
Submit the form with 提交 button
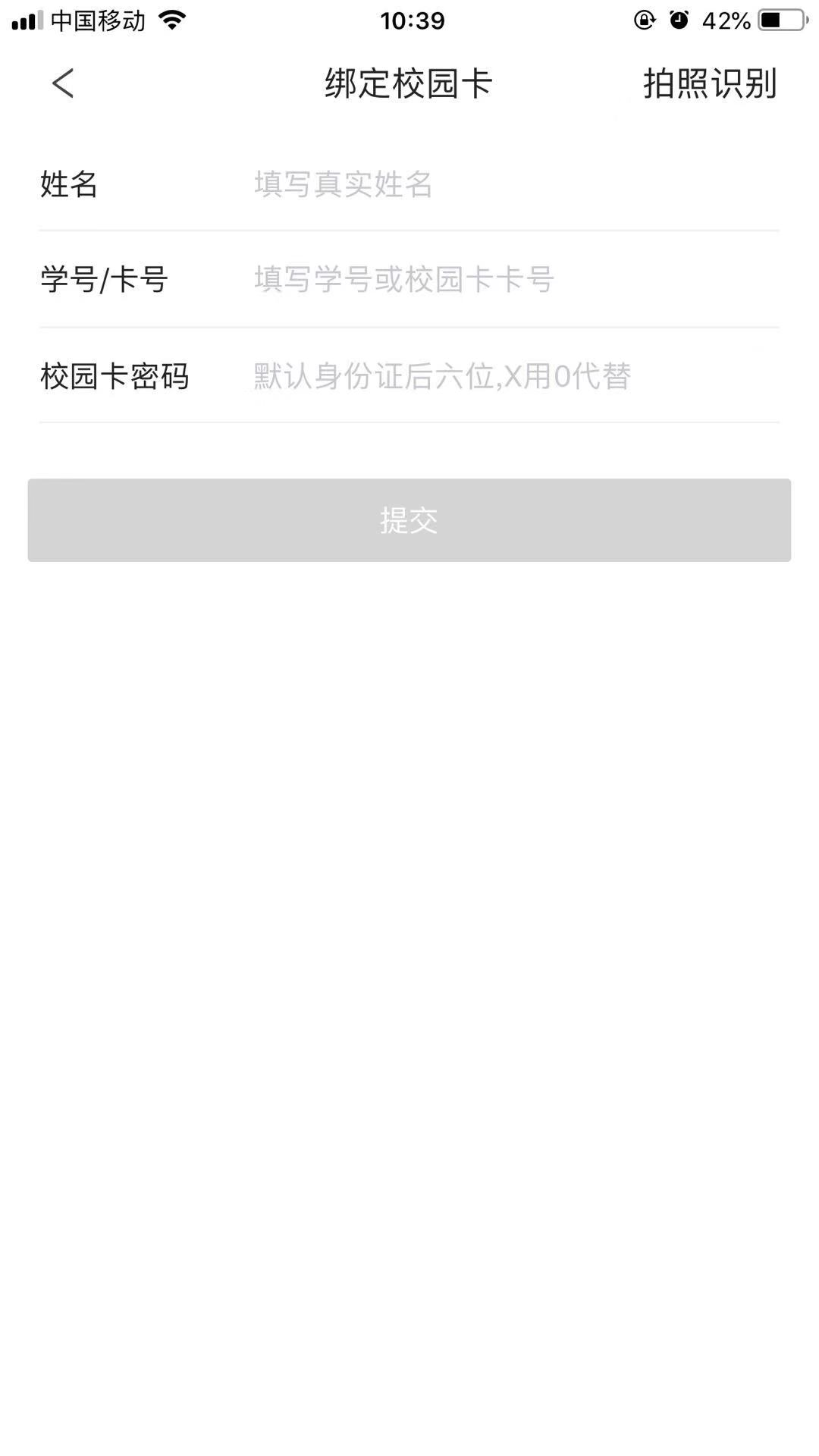point(409,520)
